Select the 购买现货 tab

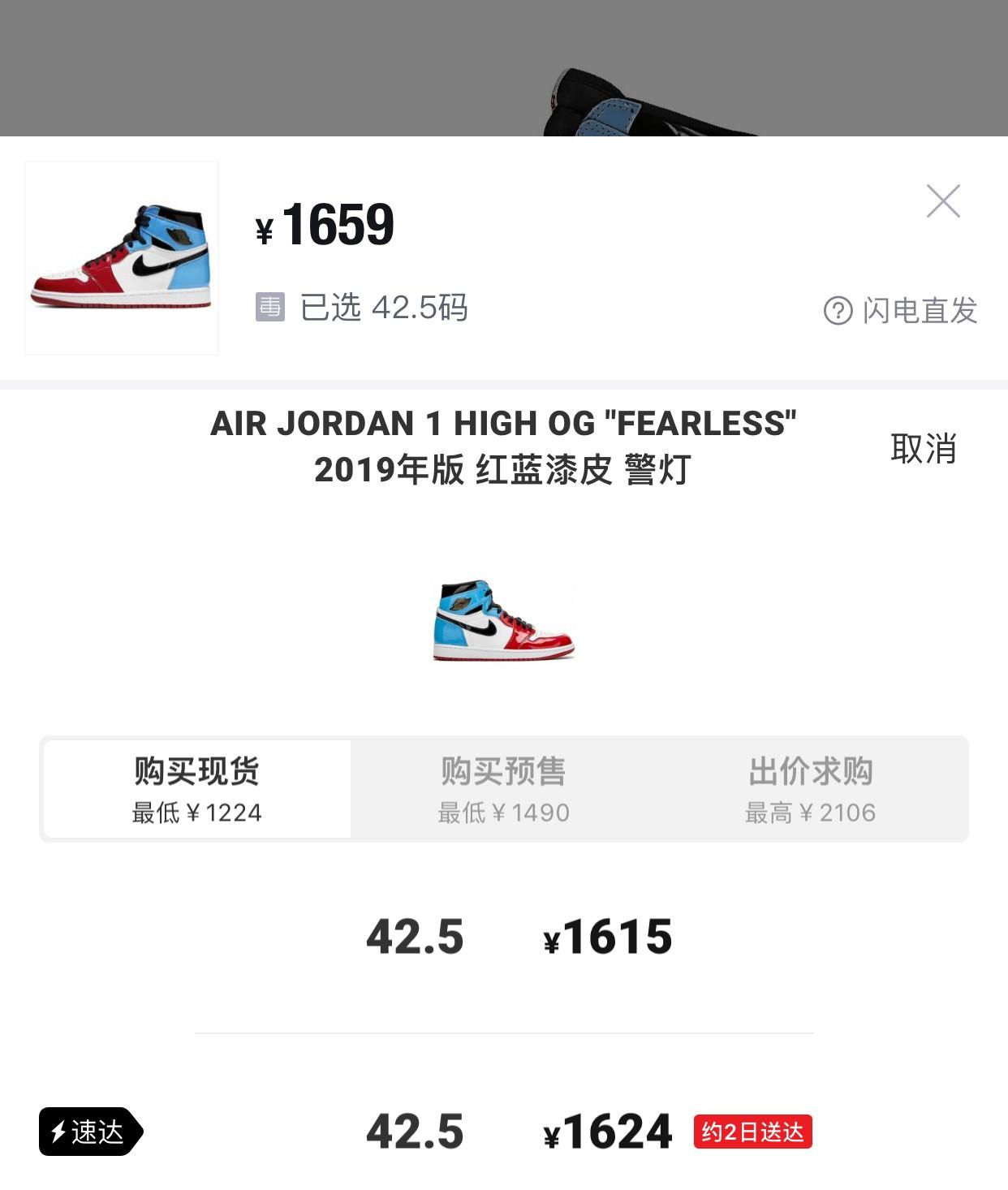pyautogui.click(x=197, y=788)
